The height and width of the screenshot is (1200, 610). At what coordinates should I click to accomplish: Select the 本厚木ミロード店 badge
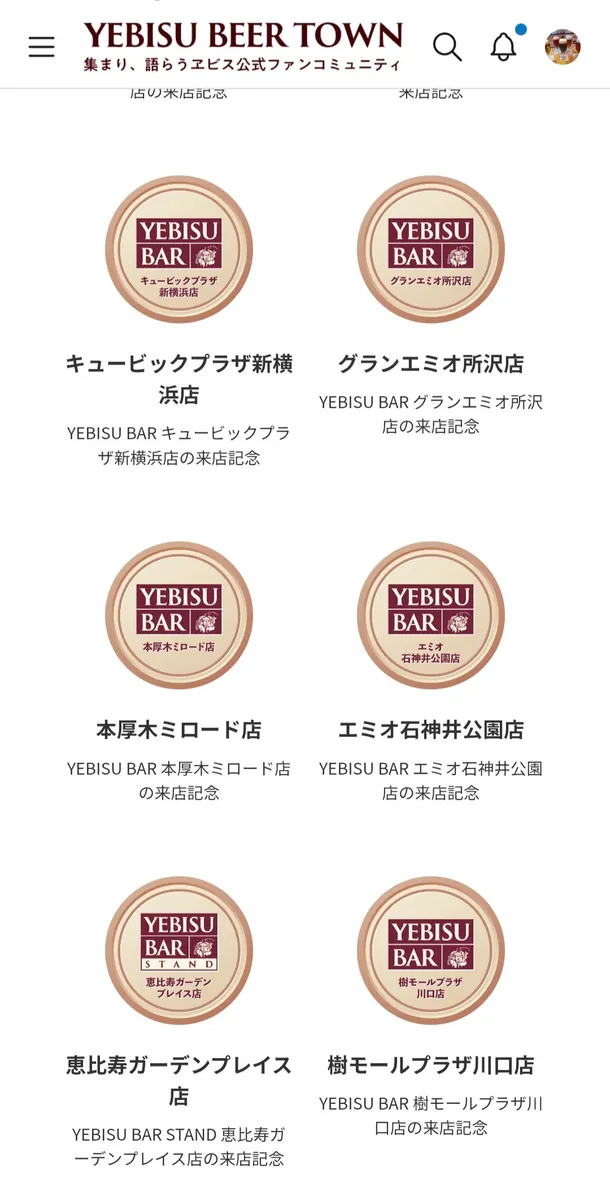tap(179, 616)
